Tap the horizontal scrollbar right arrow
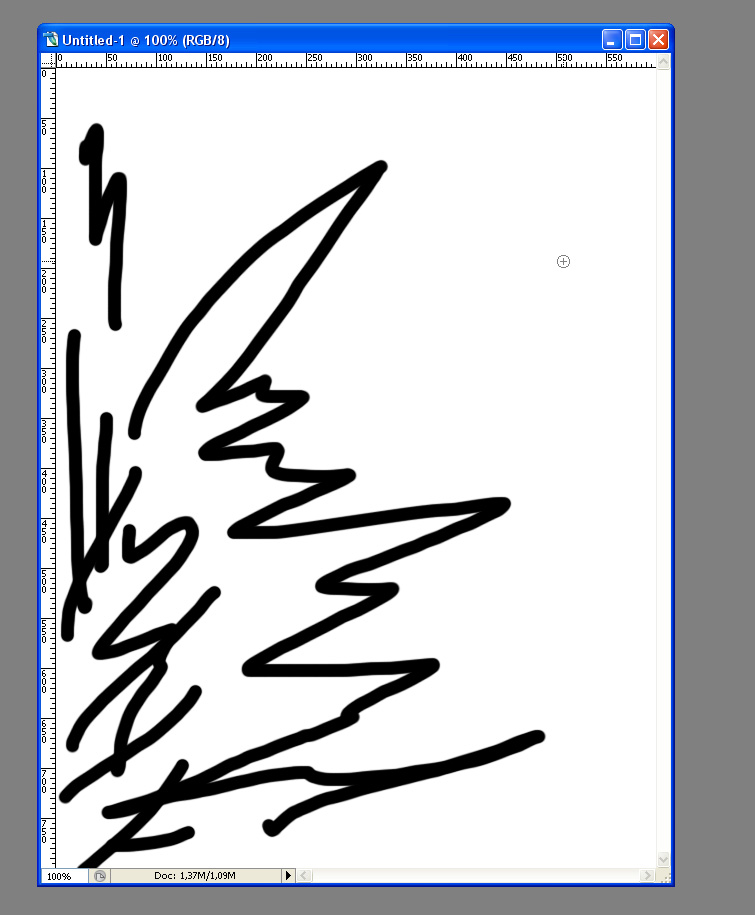 [647, 876]
